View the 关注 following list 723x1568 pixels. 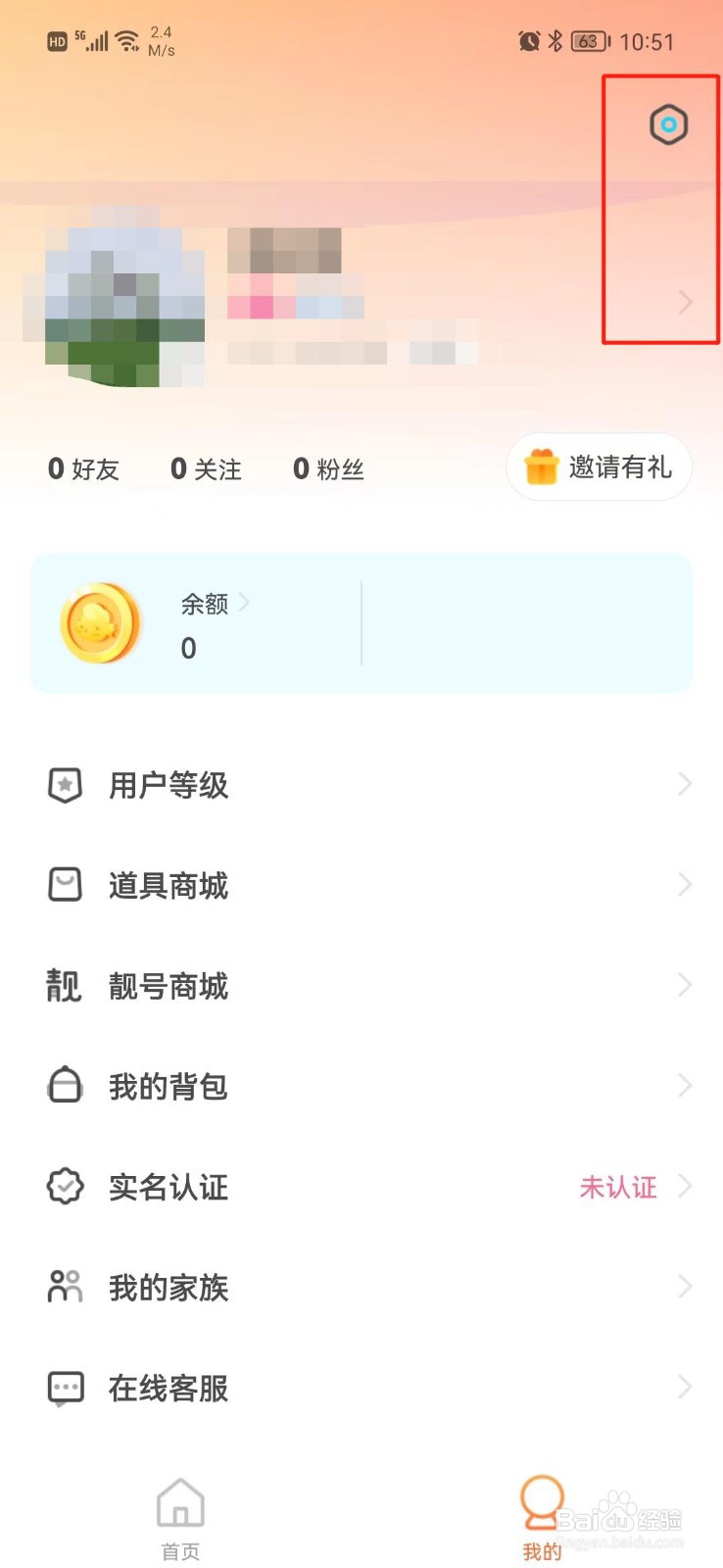[x=206, y=469]
